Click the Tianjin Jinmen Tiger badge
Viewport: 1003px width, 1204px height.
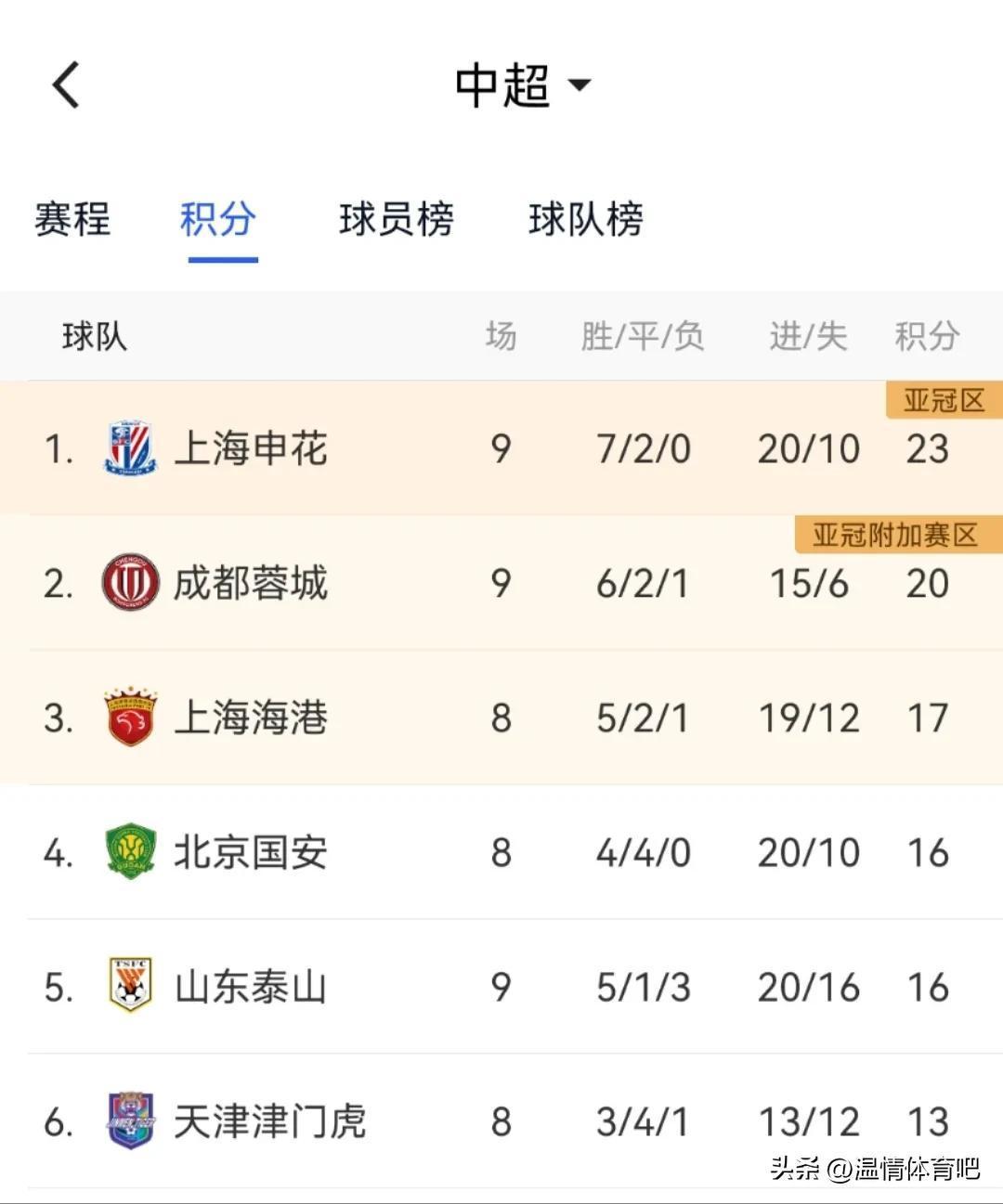(x=130, y=1122)
